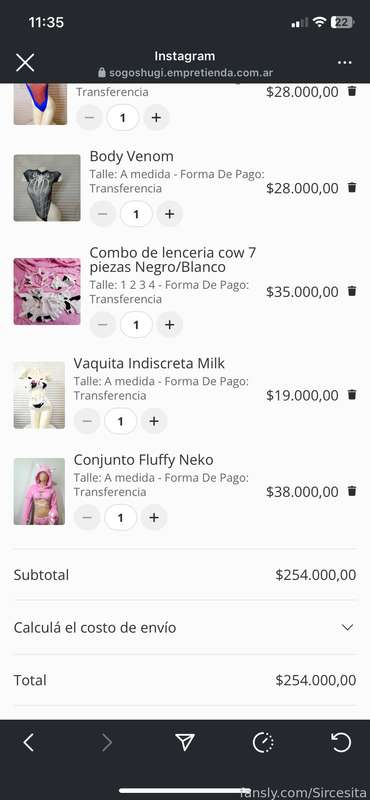The width and height of the screenshot is (370, 800).
Task: Expand Calculá el costo de envío
Action: tap(185, 628)
